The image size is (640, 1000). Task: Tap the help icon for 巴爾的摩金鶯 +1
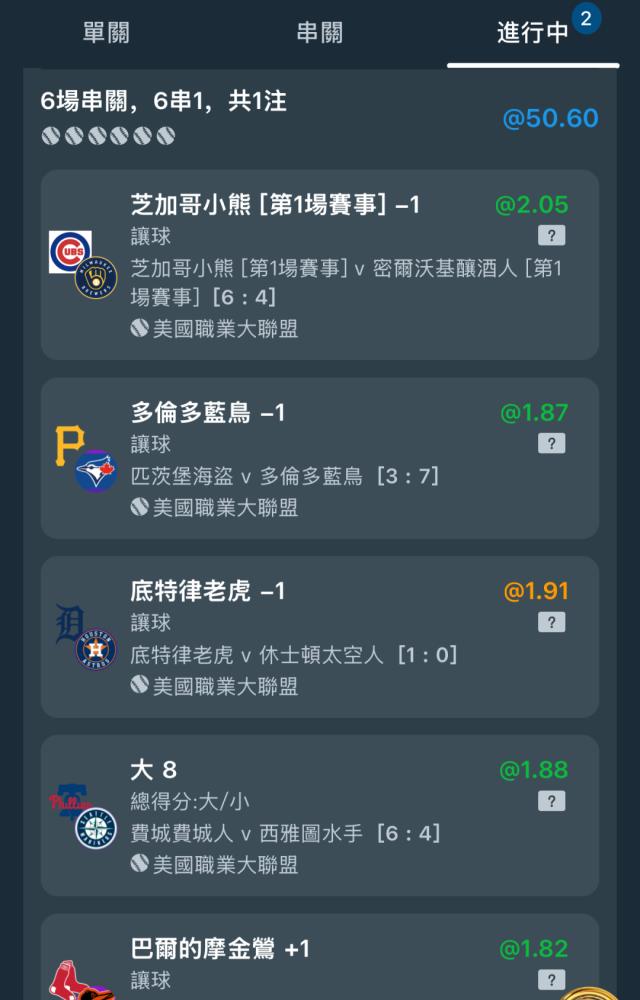tap(551, 979)
